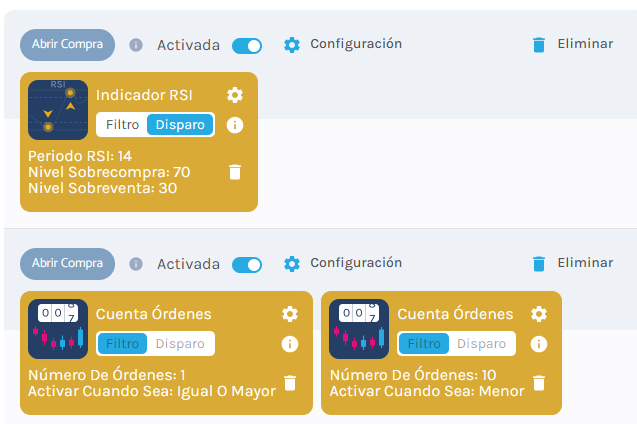Tap Eliminar for the RSI rule section
637x424 pixels.
click(x=571, y=44)
